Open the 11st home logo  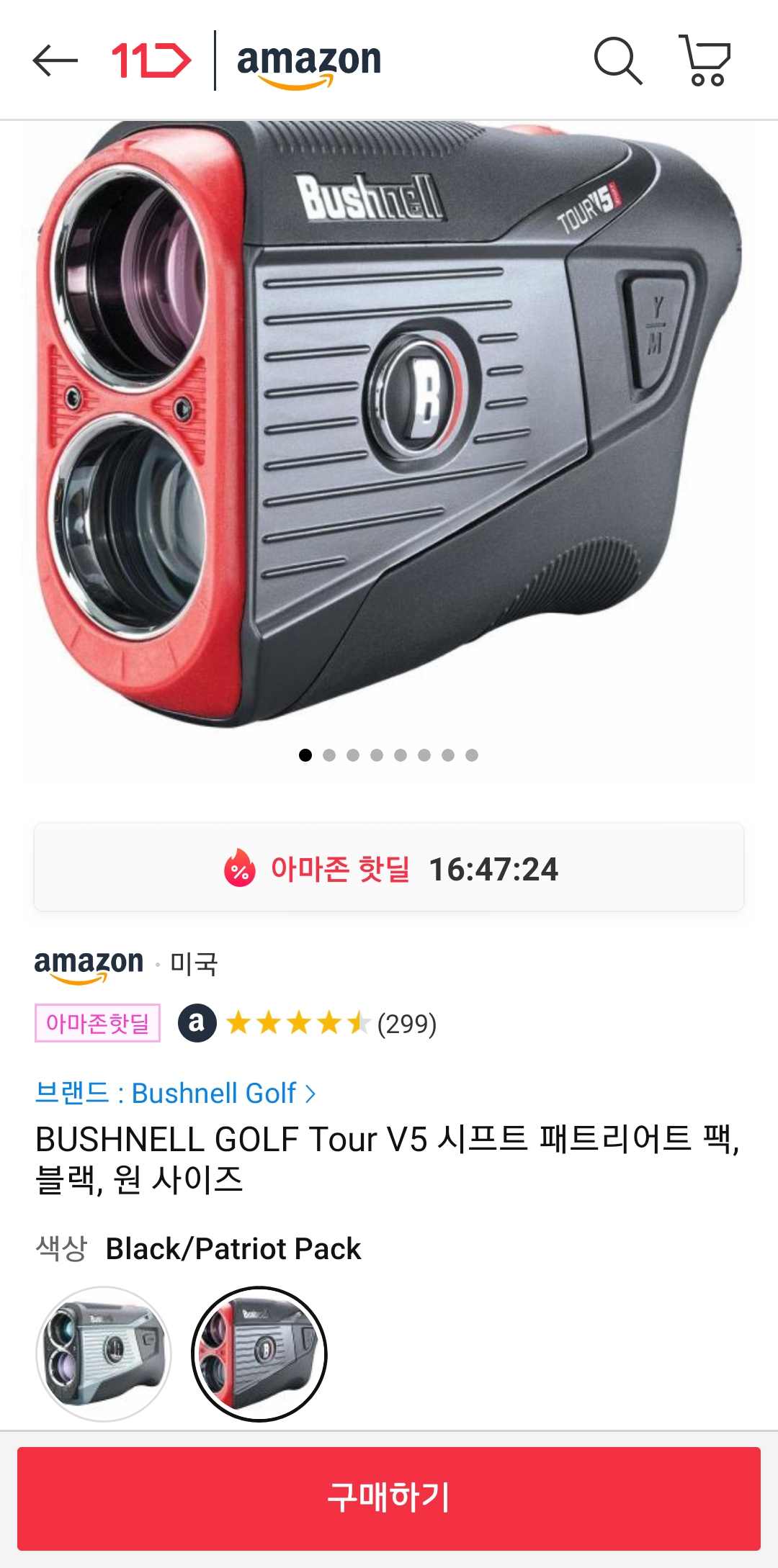coord(151,60)
